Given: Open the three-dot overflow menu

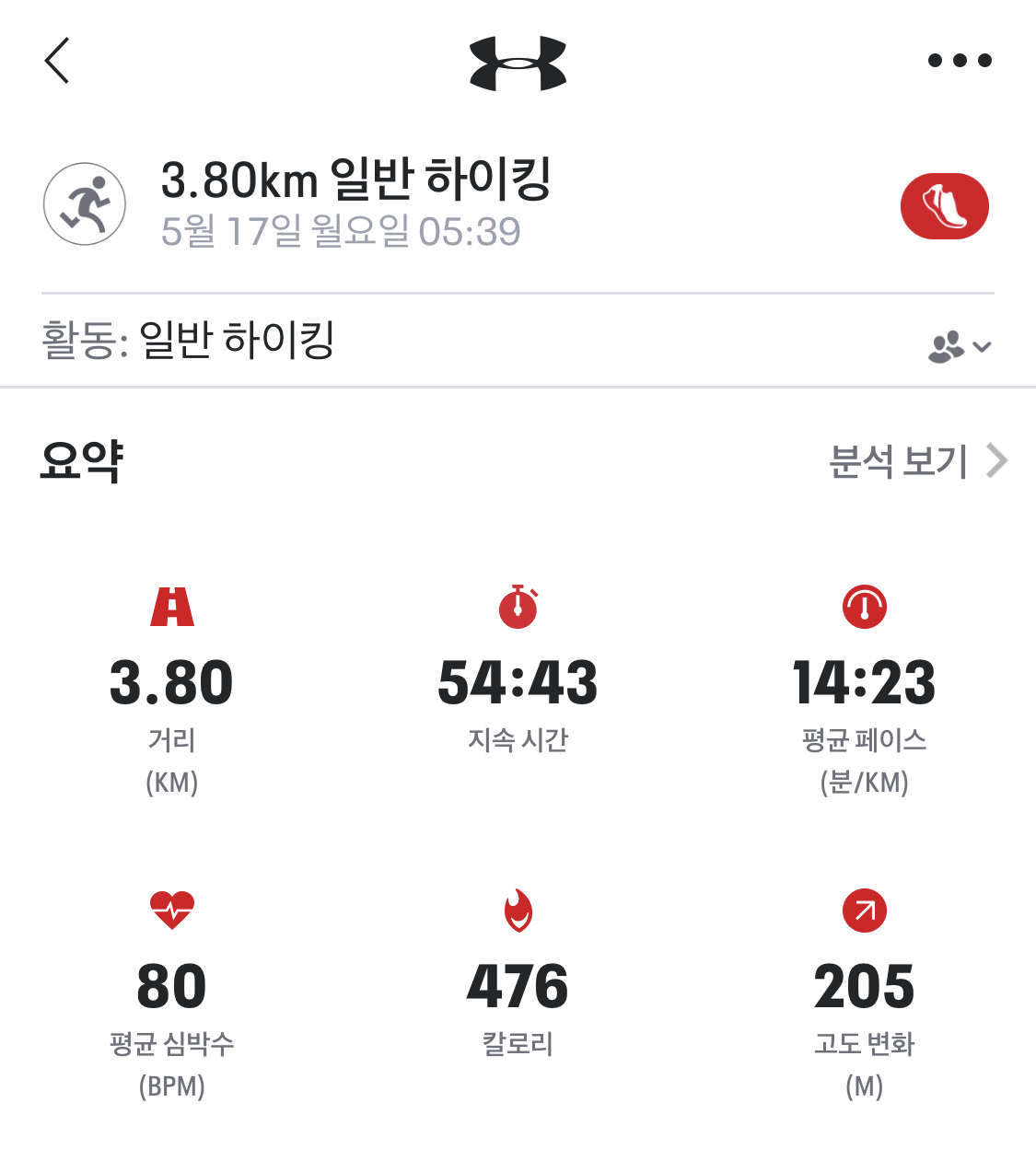Looking at the screenshot, I should (x=959, y=61).
